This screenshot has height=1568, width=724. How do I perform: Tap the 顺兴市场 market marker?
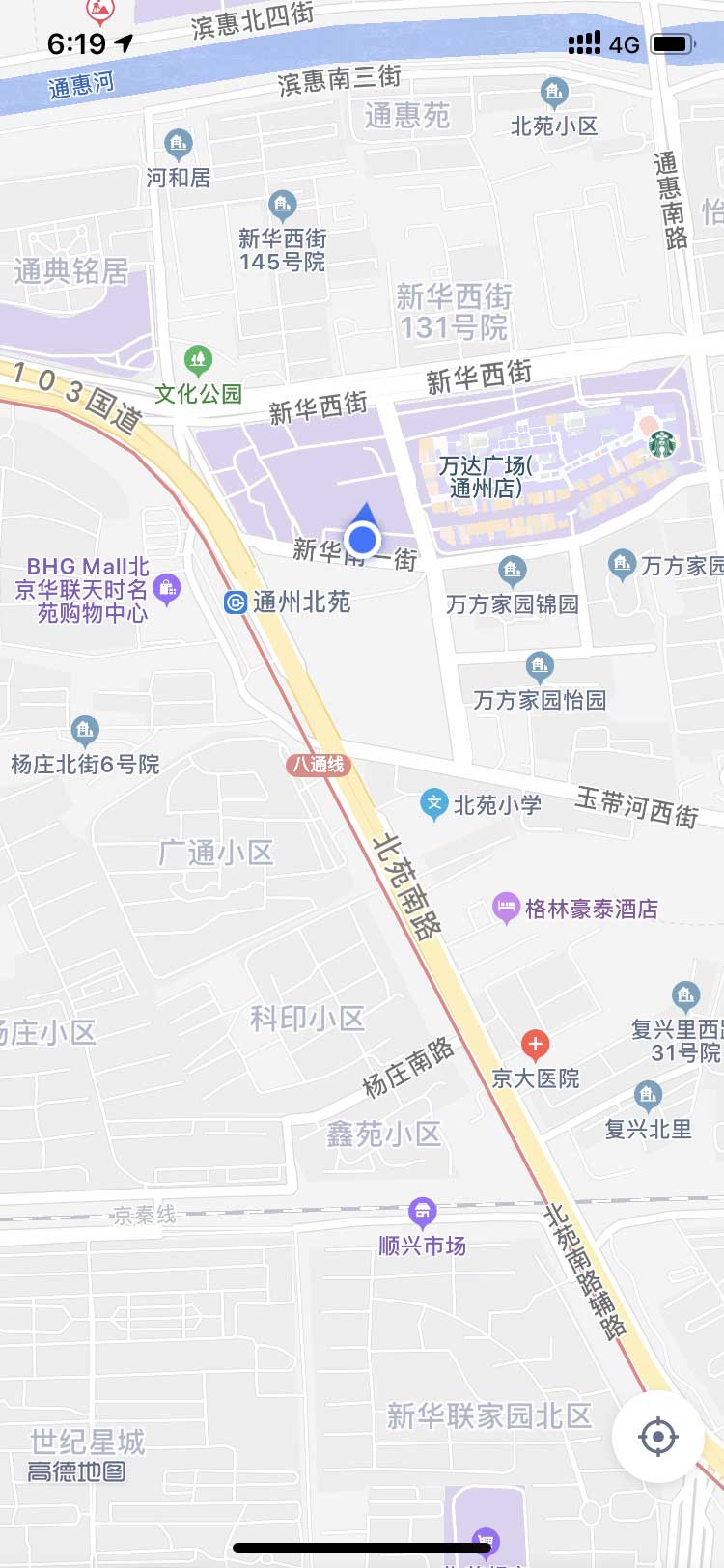[x=422, y=1212]
